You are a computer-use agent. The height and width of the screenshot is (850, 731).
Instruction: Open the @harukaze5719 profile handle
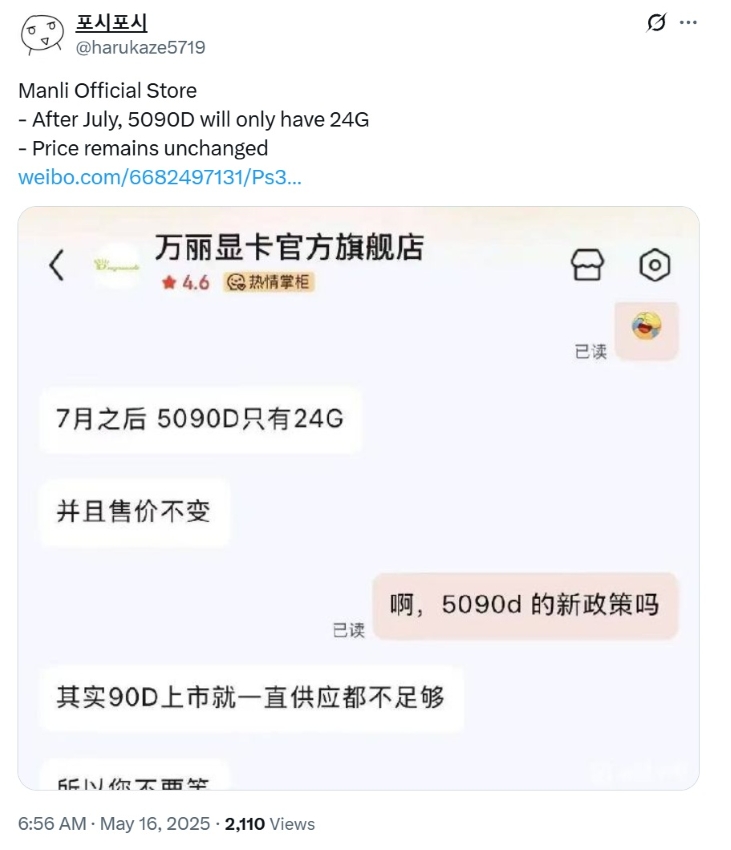(x=140, y=47)
